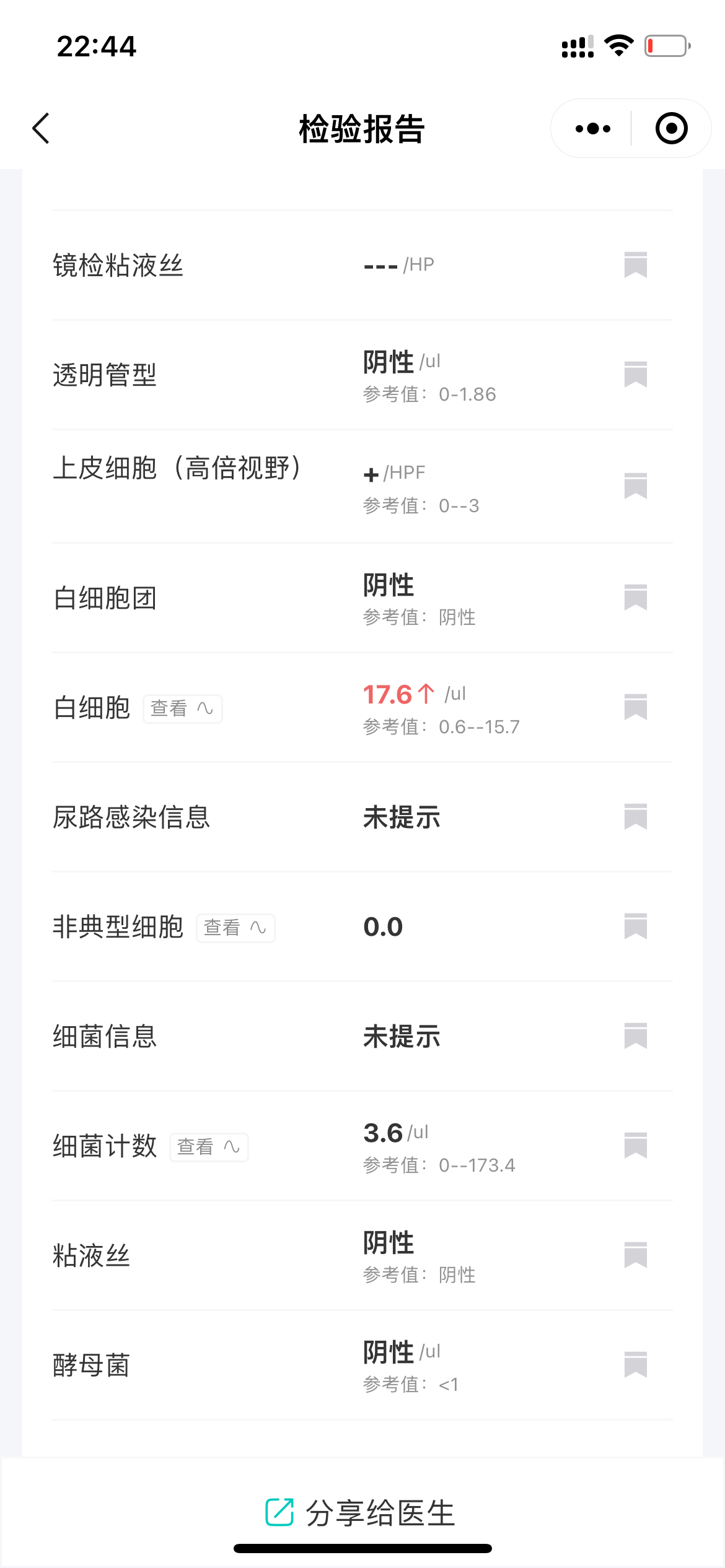Viewport: 725px width, 1568px height.
Task: Bookmark the 酵母菌 result
Action: (636, 1365)
